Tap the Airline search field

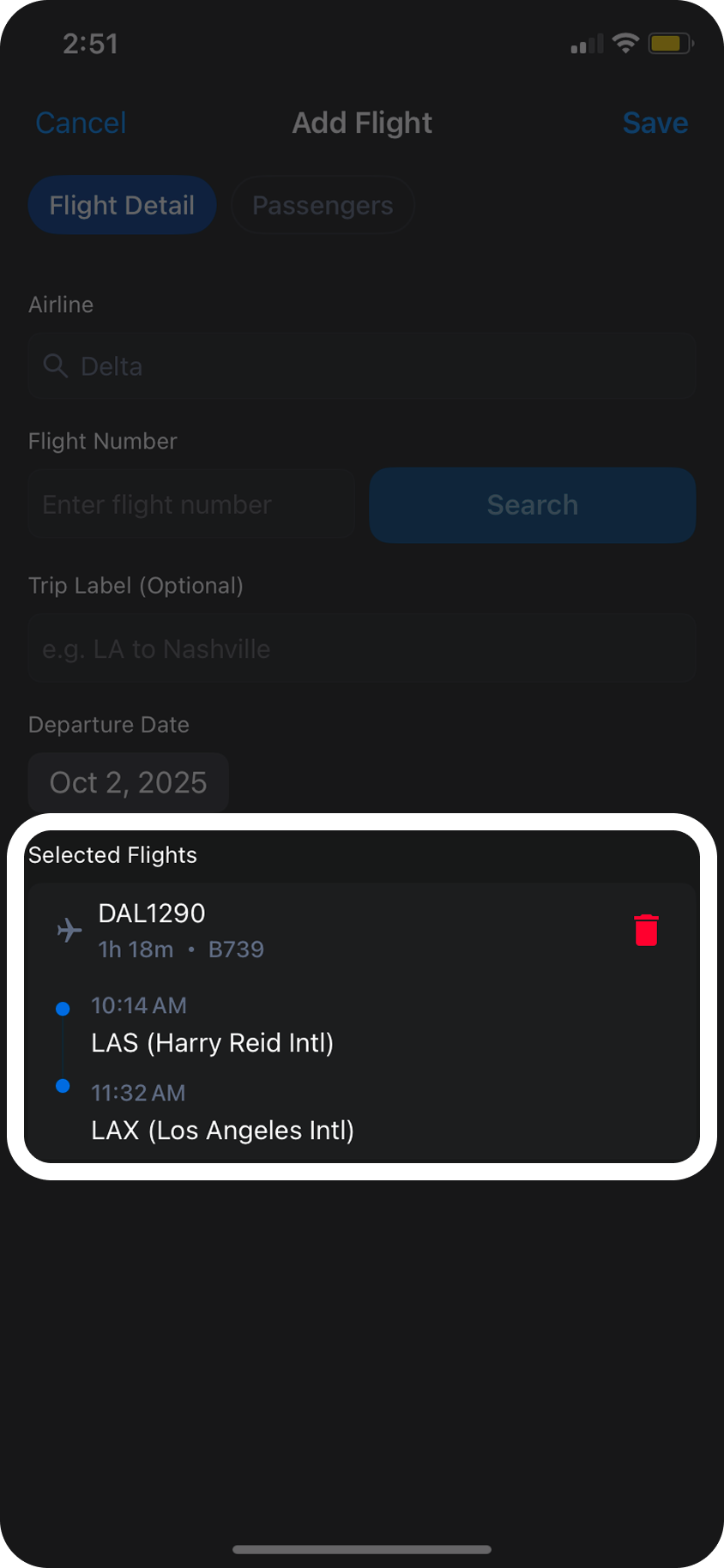click(x=361, y=366)
